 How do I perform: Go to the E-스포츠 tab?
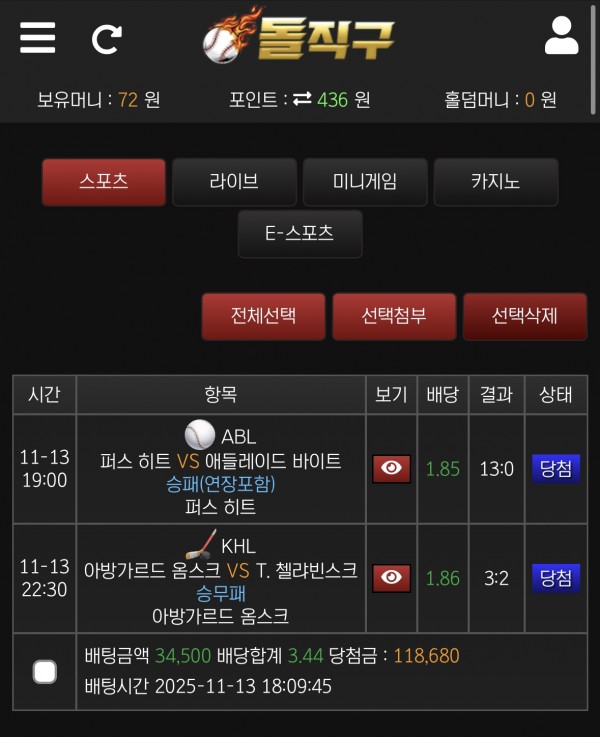(300, 234)
